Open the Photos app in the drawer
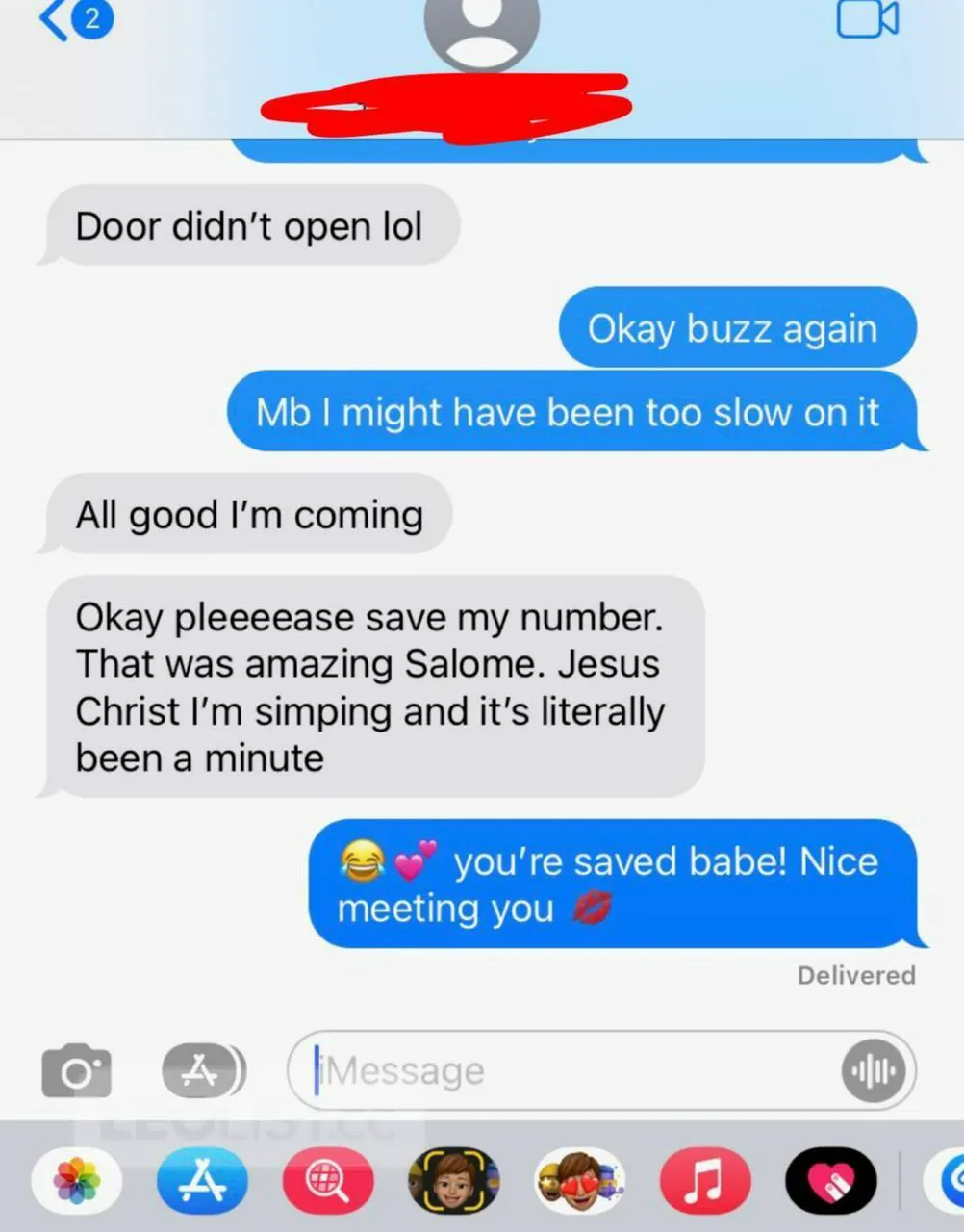 coord(77,1181)
